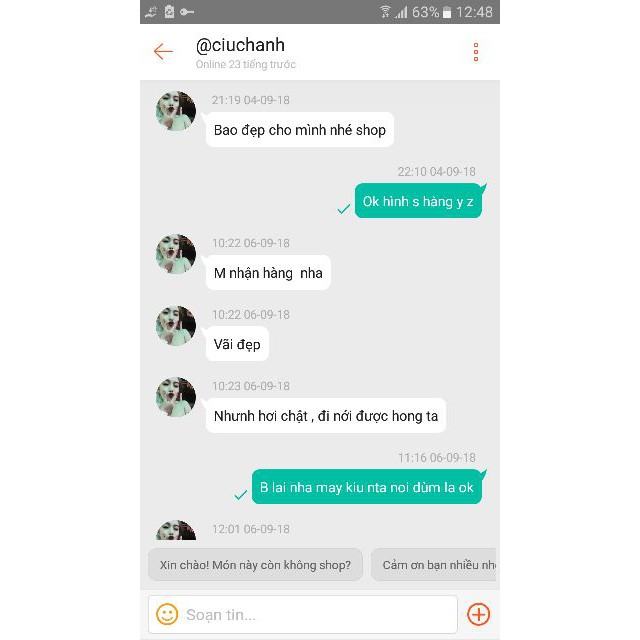The image size is (640, 640).
Task: Open avatar beside 'Bao đẹp cho mình nhé shop'
Action: point(176,112)
